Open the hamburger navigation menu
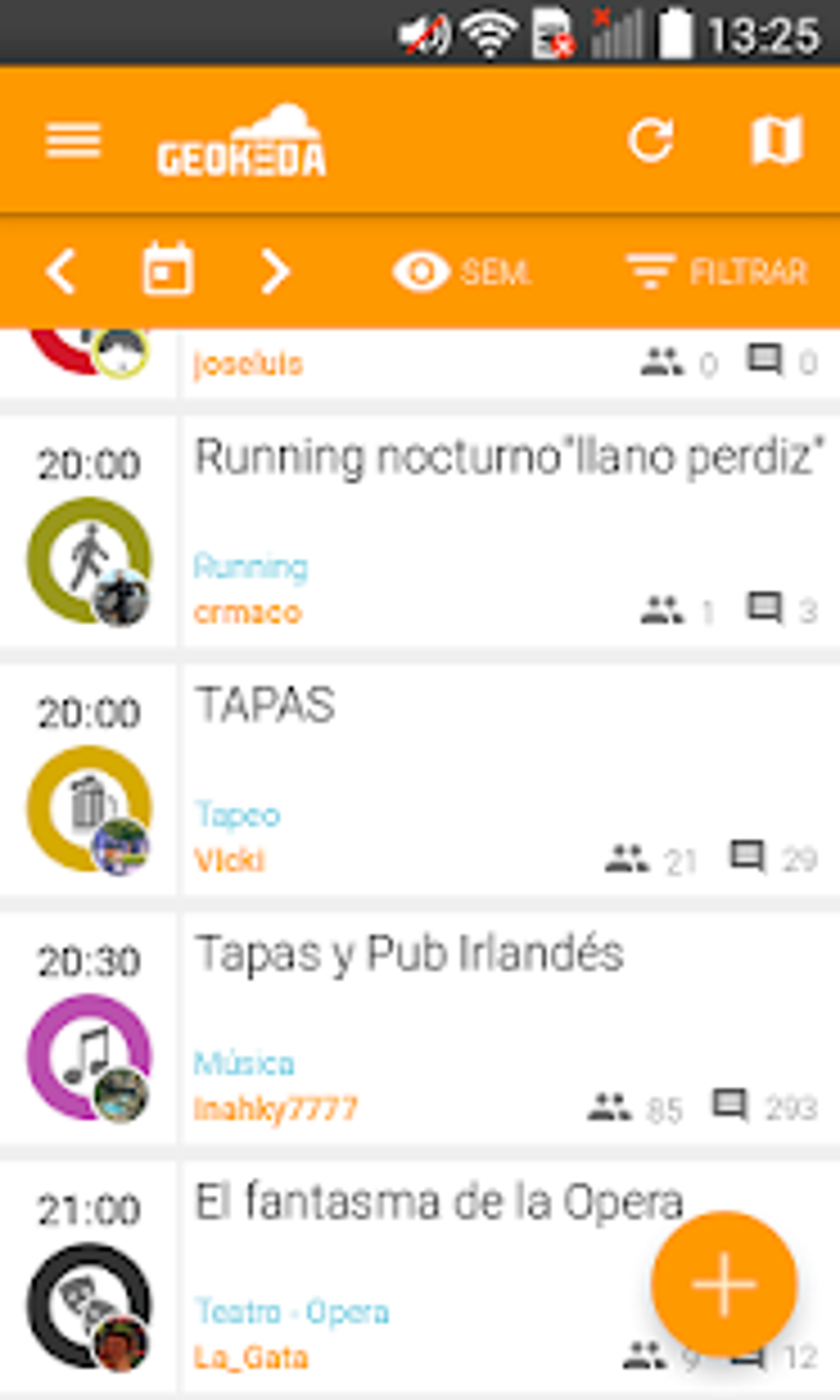Image resolution: width=840 pixels, height=1400 pixels. point(72,140)
